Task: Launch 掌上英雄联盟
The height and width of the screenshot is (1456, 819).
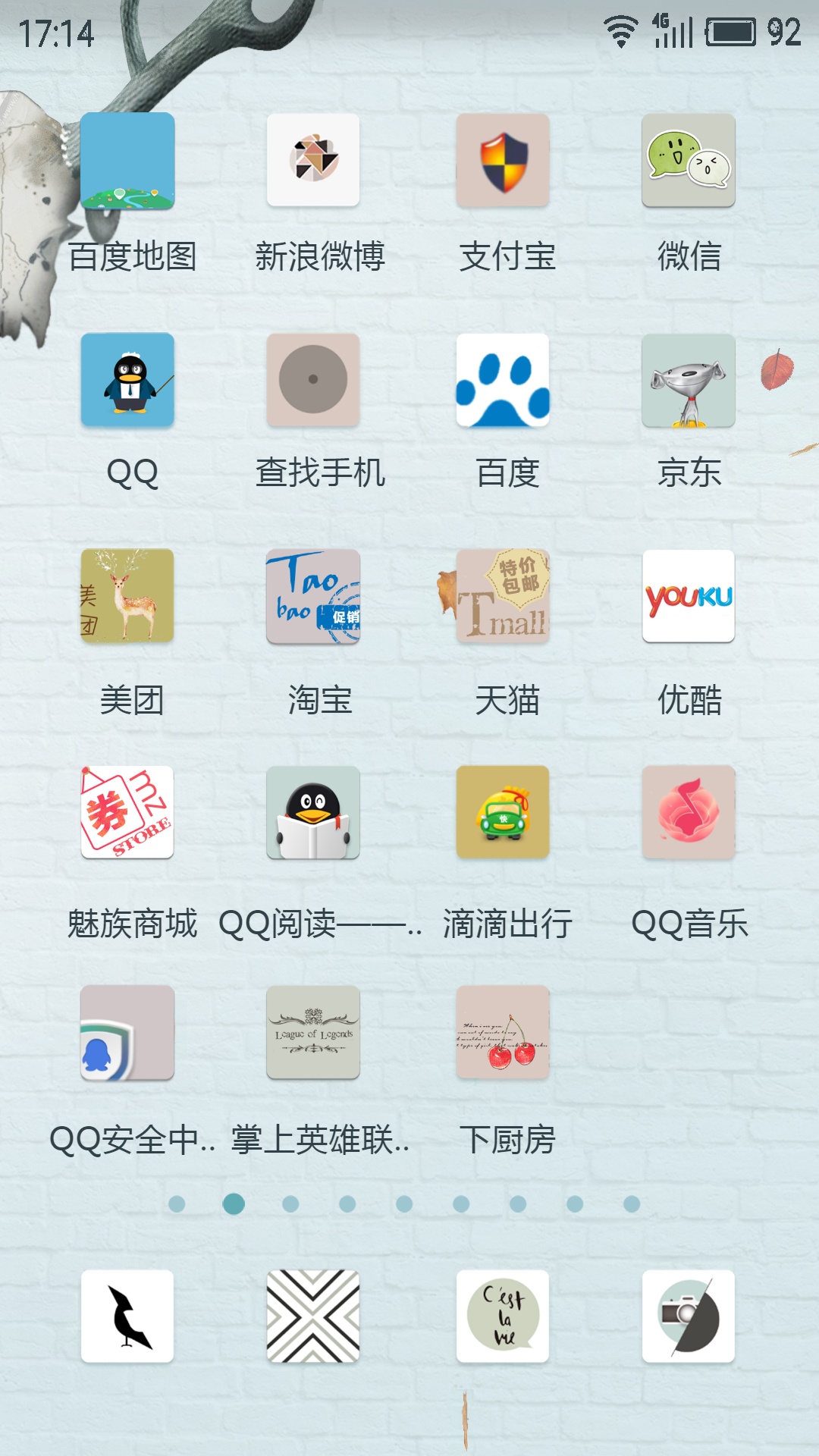Action: pos(313,1032)
